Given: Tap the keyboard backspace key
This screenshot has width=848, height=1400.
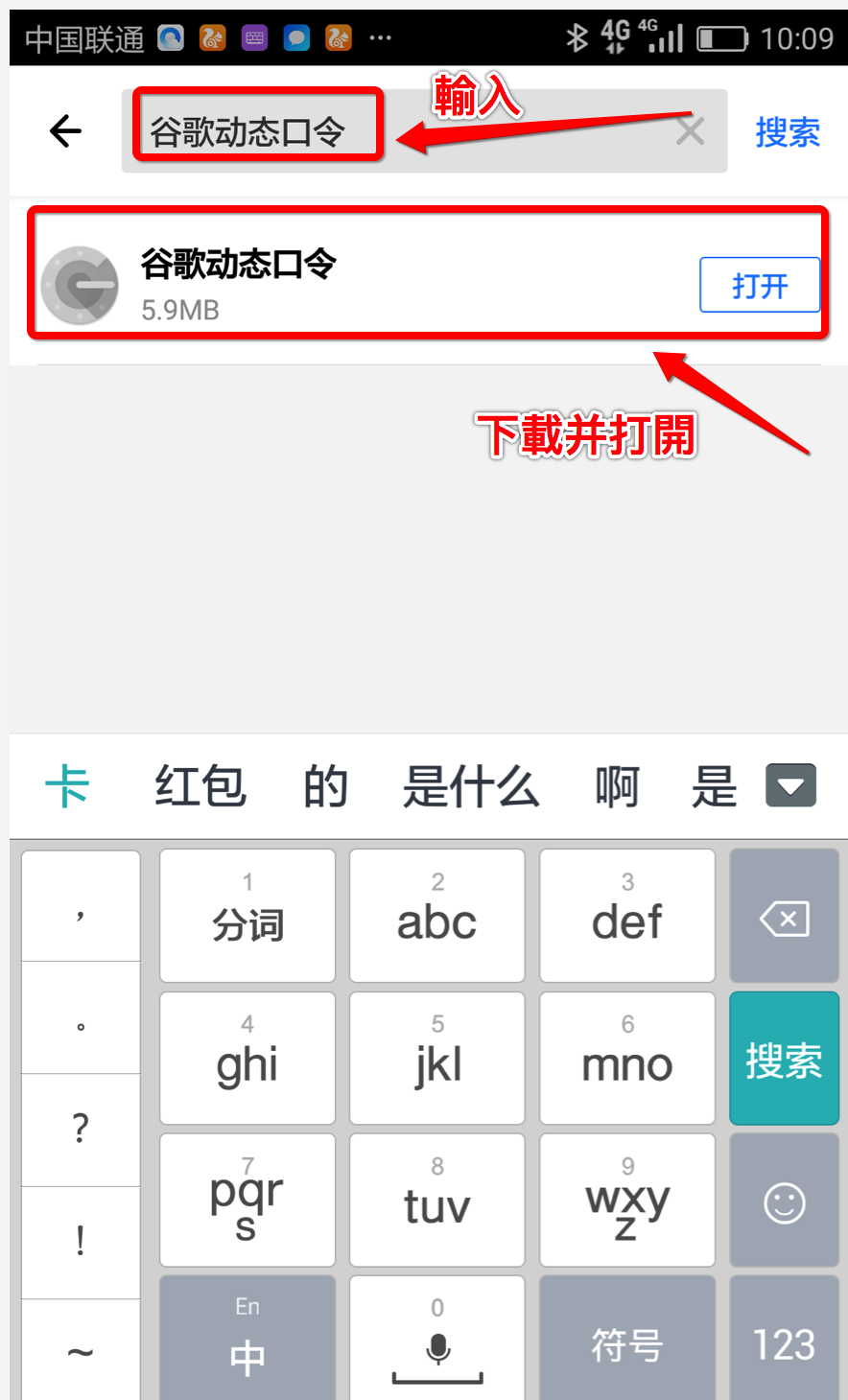Looking at the screenshot, I should coord(784,917).
